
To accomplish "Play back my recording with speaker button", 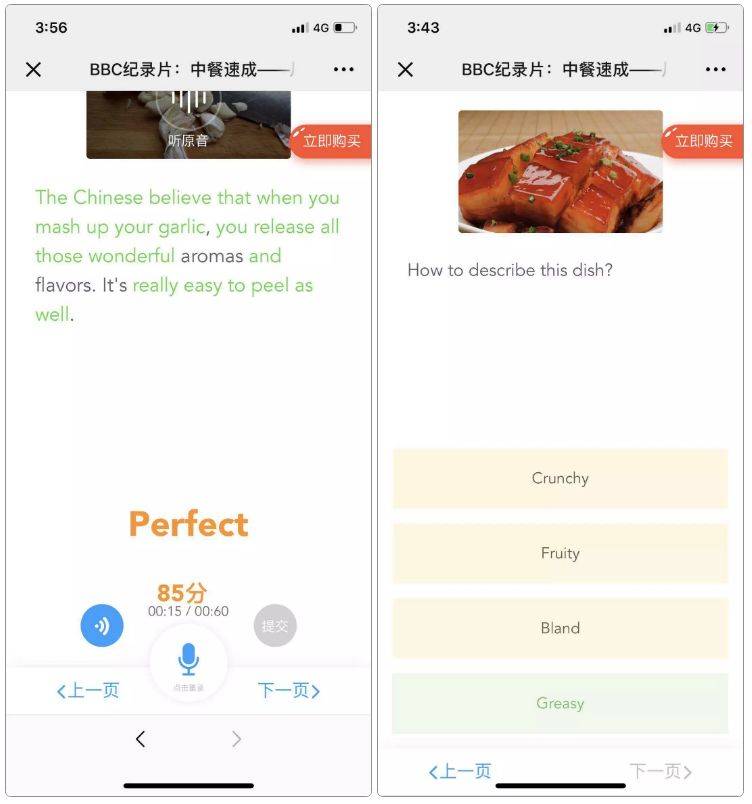I will click(x=102, y=626).
